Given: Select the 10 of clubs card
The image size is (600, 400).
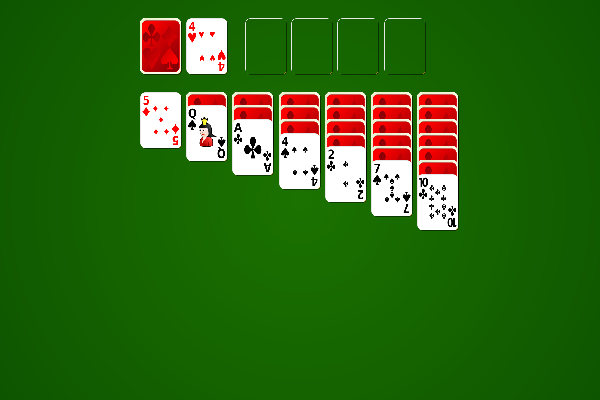Looking at the screenshot, I should (437, 204).
